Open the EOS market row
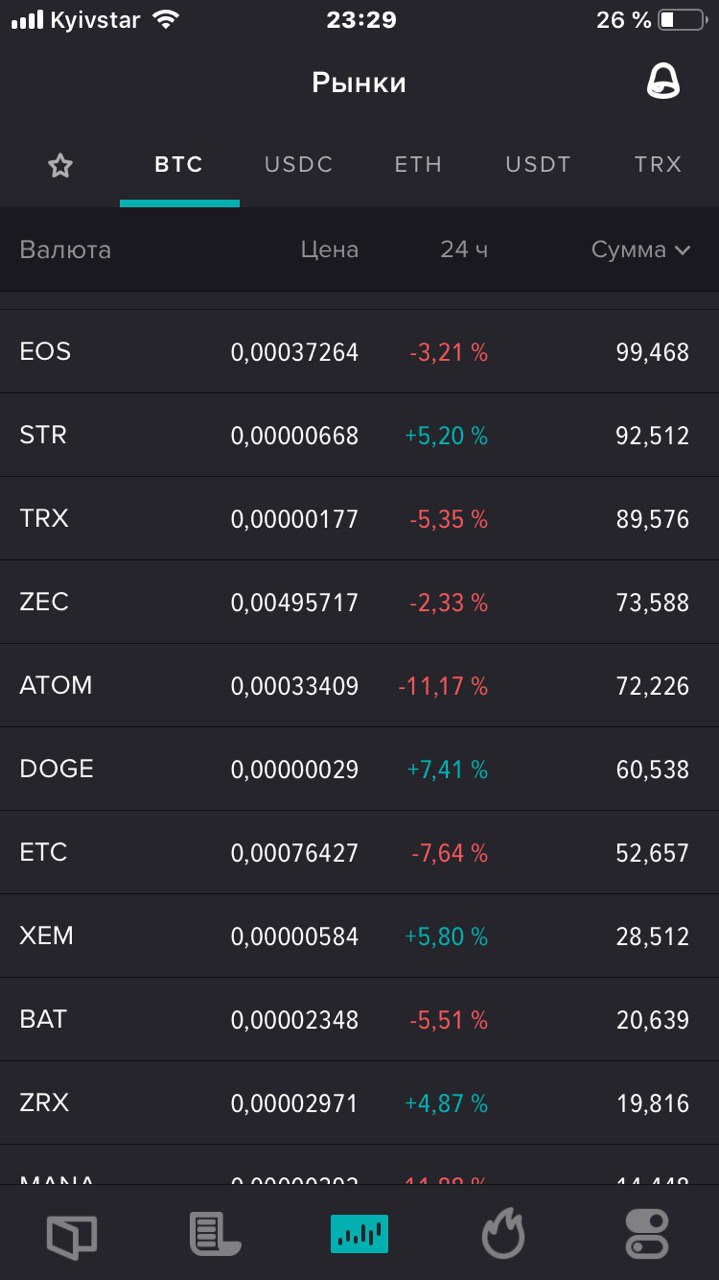Viewport: 719px width, 1280px height. 359,352
